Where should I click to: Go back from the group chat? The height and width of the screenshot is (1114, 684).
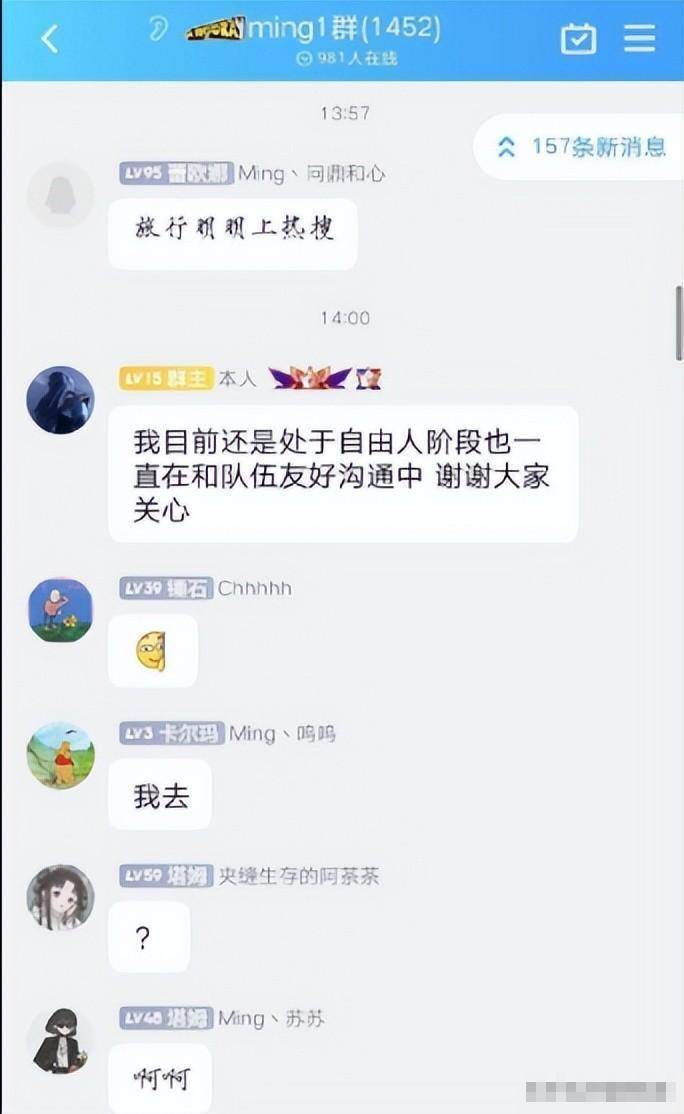tap(49, 38)
